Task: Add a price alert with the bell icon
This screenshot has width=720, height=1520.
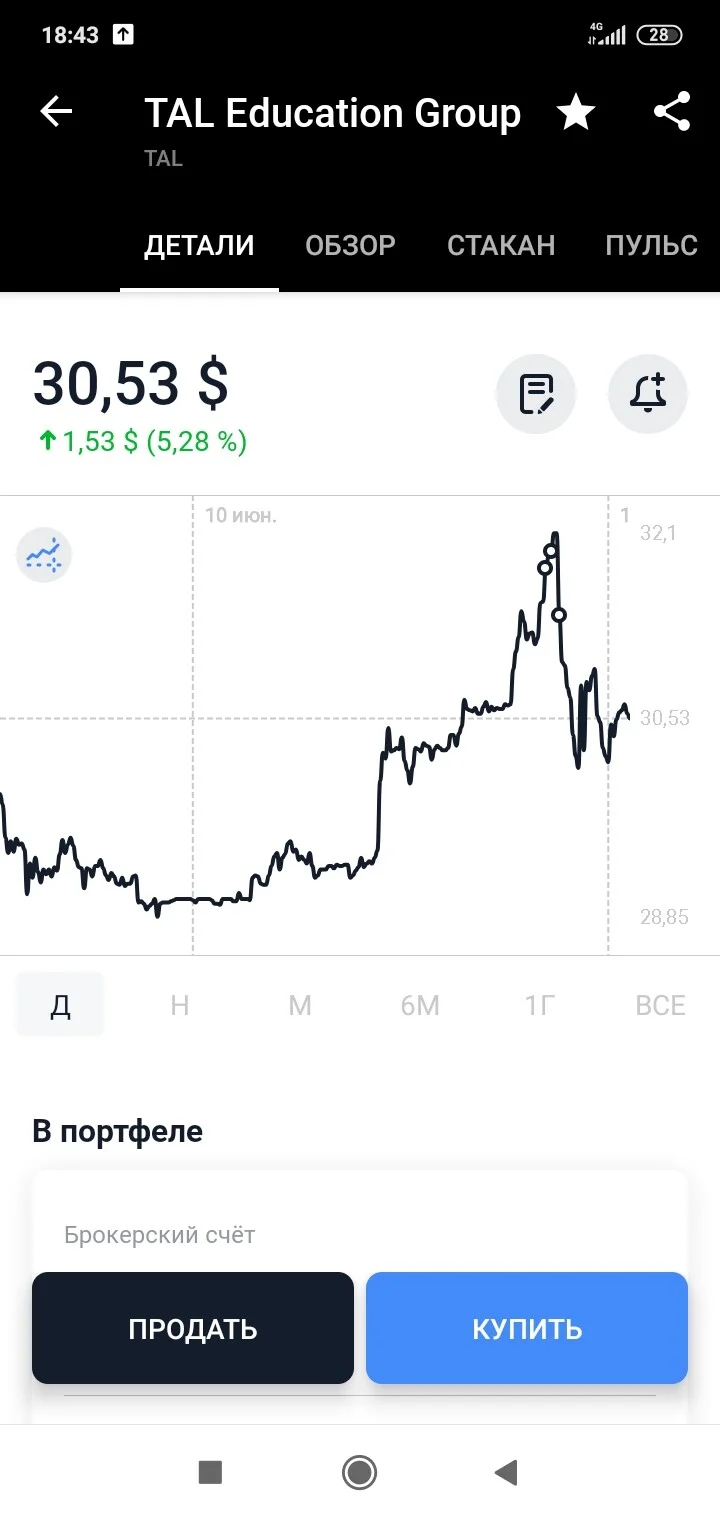Action: pyautogui.click(x=648, y=394)
